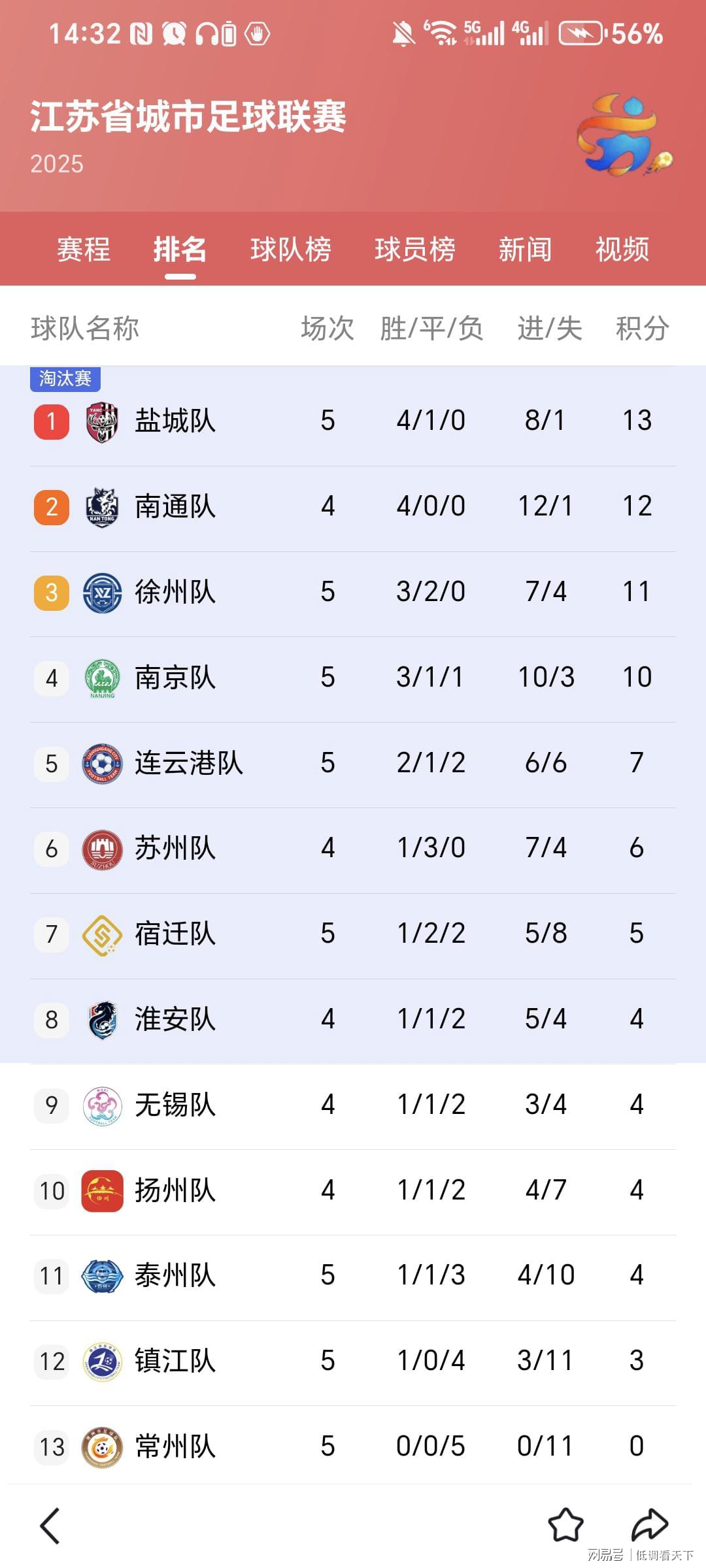706x1568 pixels.
Task: Select the 排名 tab
Action: click(180, 250)
